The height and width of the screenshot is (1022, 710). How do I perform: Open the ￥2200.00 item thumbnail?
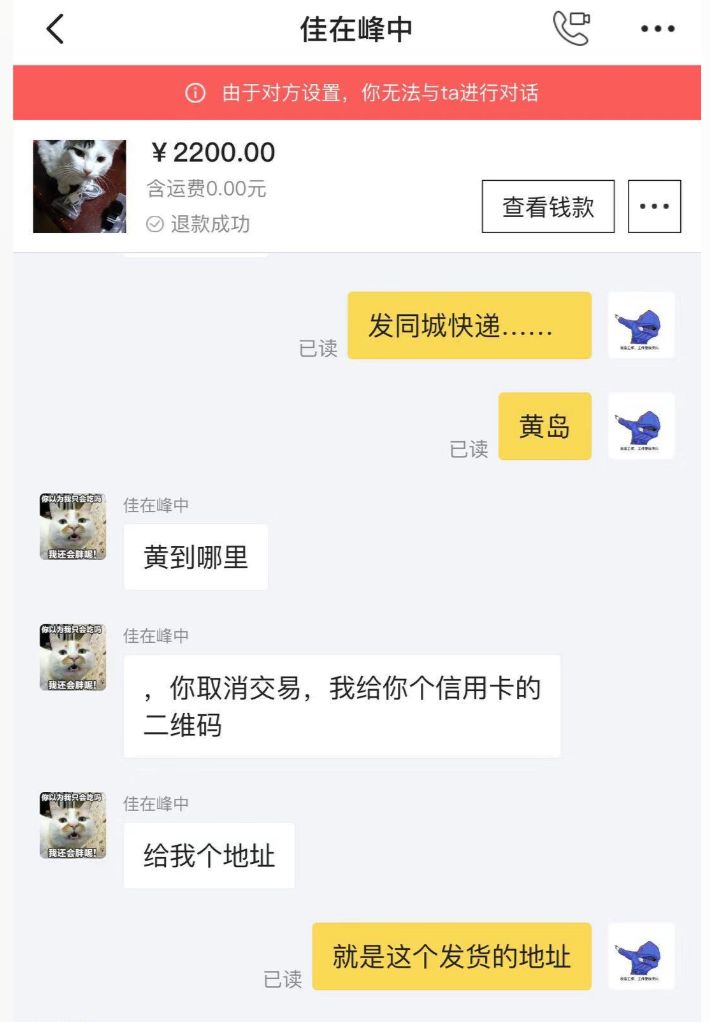(x=80, y=186)
